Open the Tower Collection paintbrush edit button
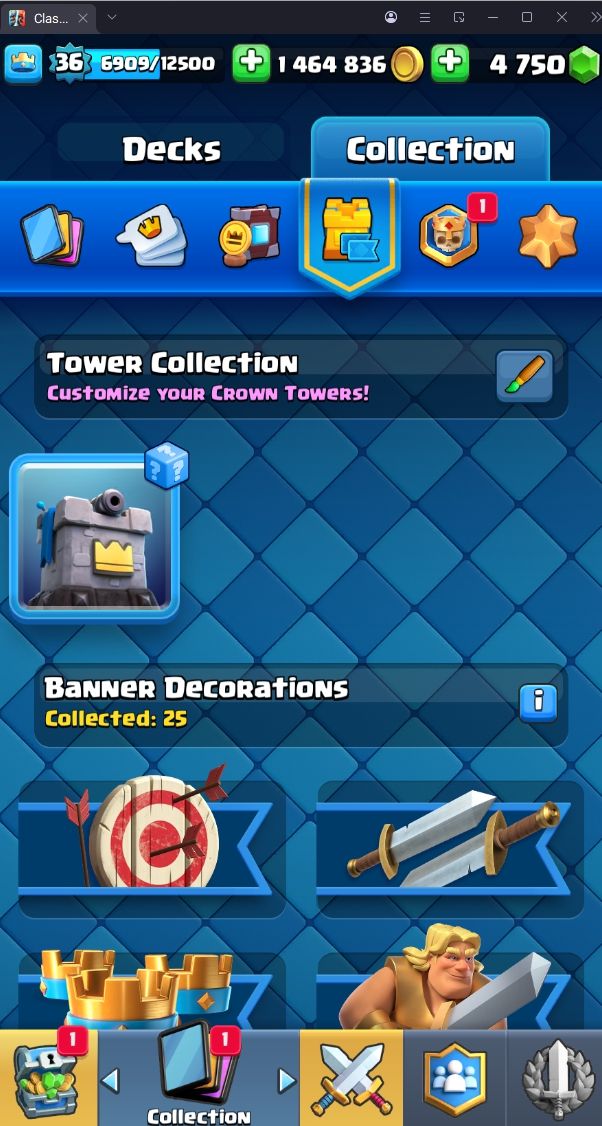Image resolution: width=602 pixels, height=1126 pixels. coord(524,376)
